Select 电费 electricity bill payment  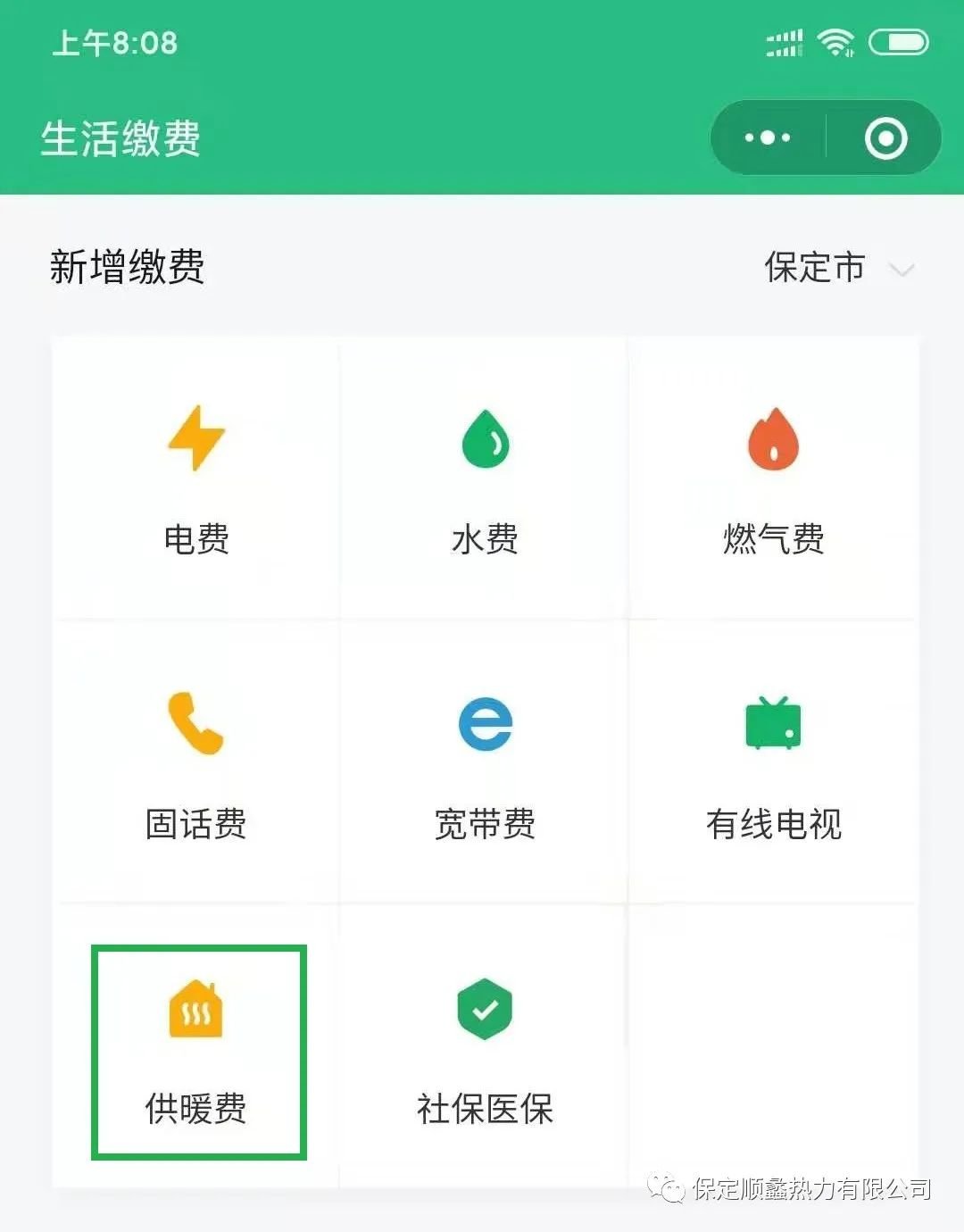pos(196,479)
